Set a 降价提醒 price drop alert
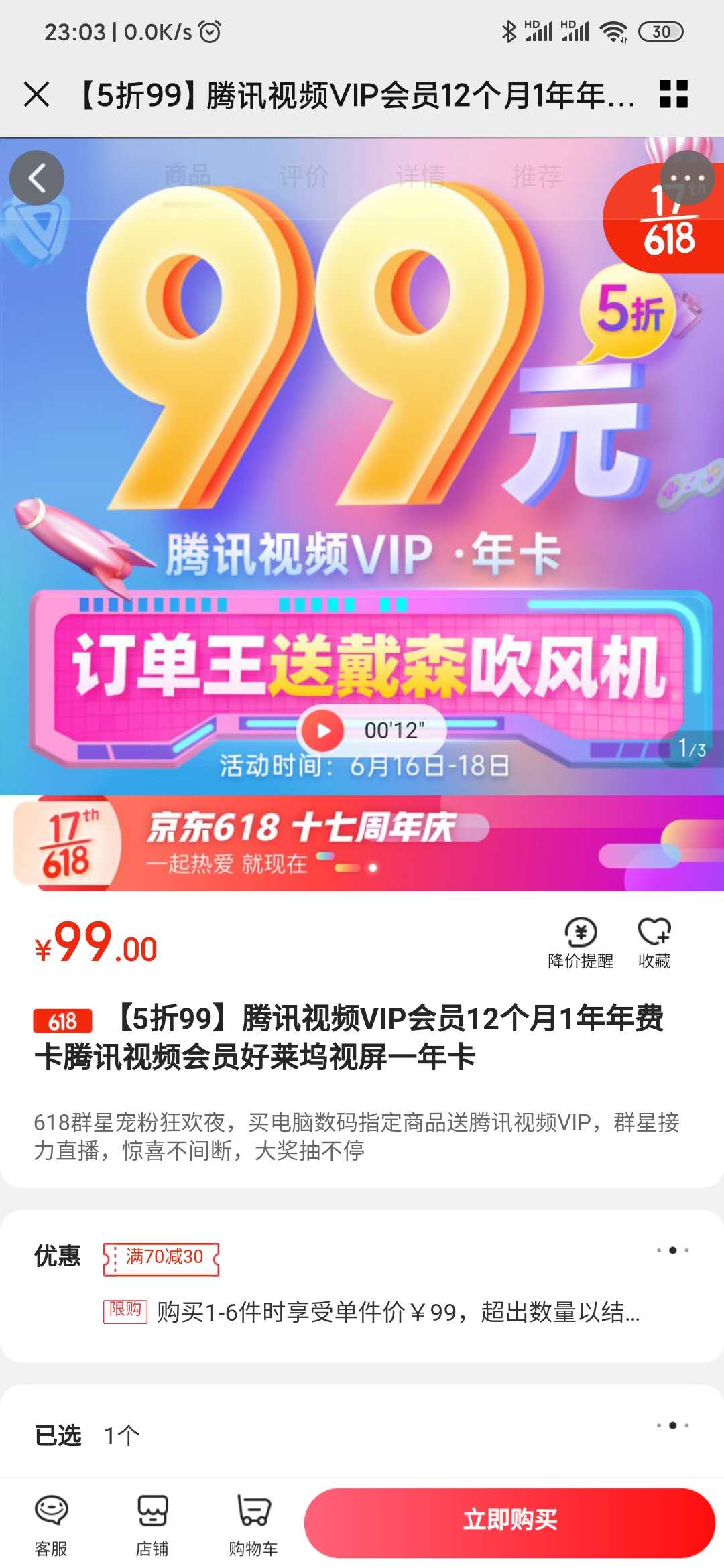 [581, 943]
